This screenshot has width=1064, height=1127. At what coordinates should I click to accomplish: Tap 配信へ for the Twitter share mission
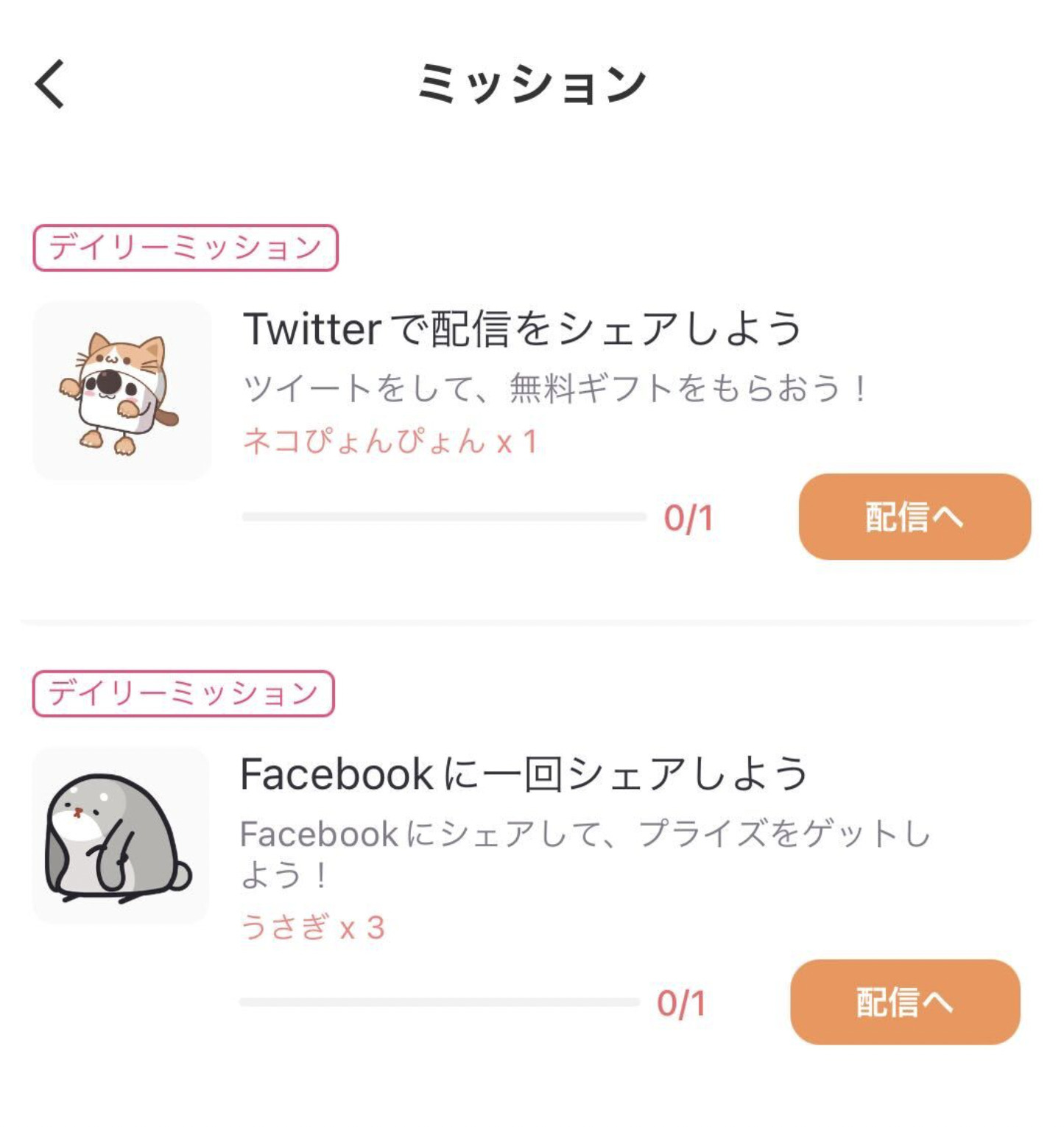pos(914,517)
